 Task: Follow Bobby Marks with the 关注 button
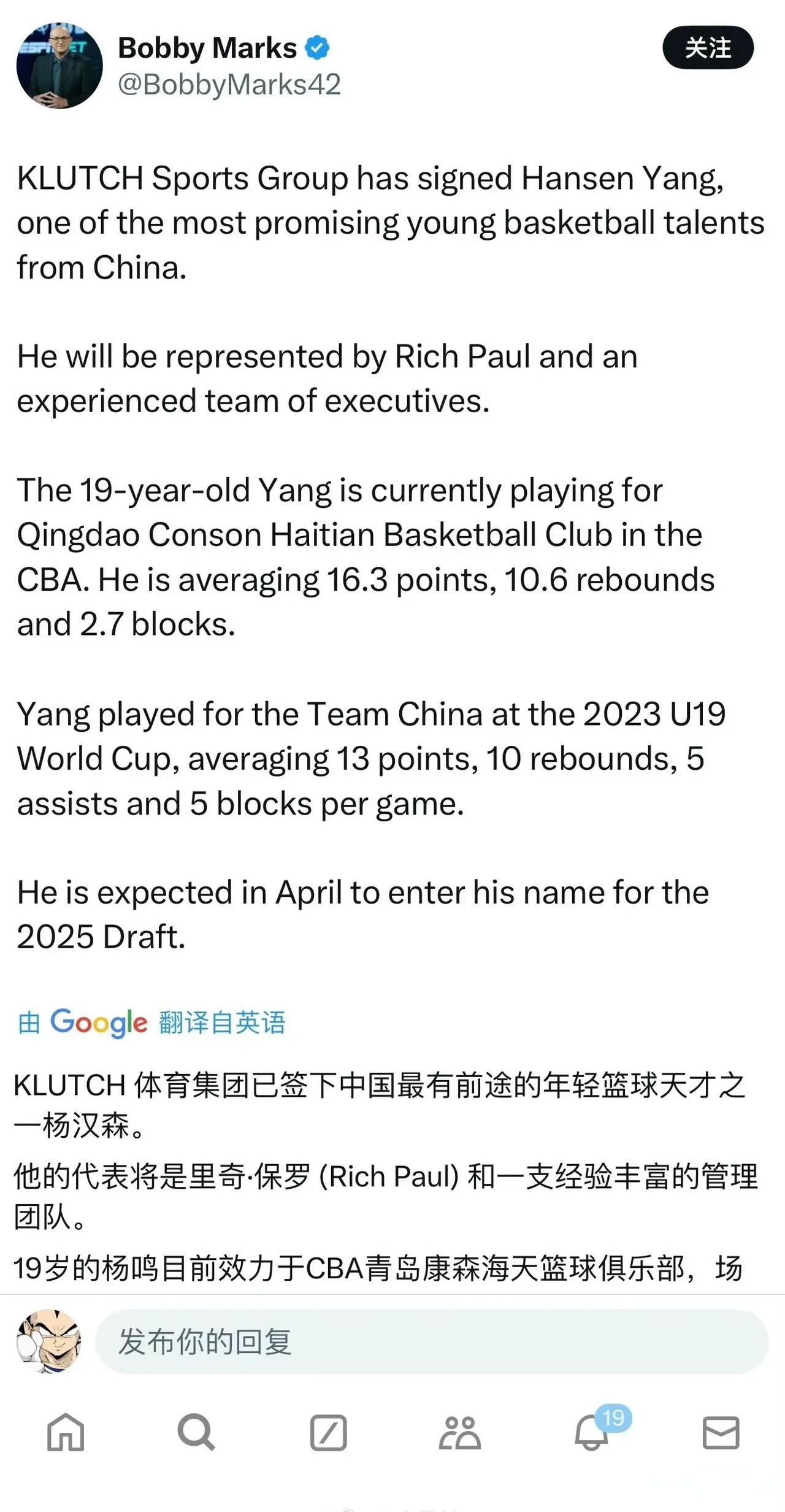[707, 48]
